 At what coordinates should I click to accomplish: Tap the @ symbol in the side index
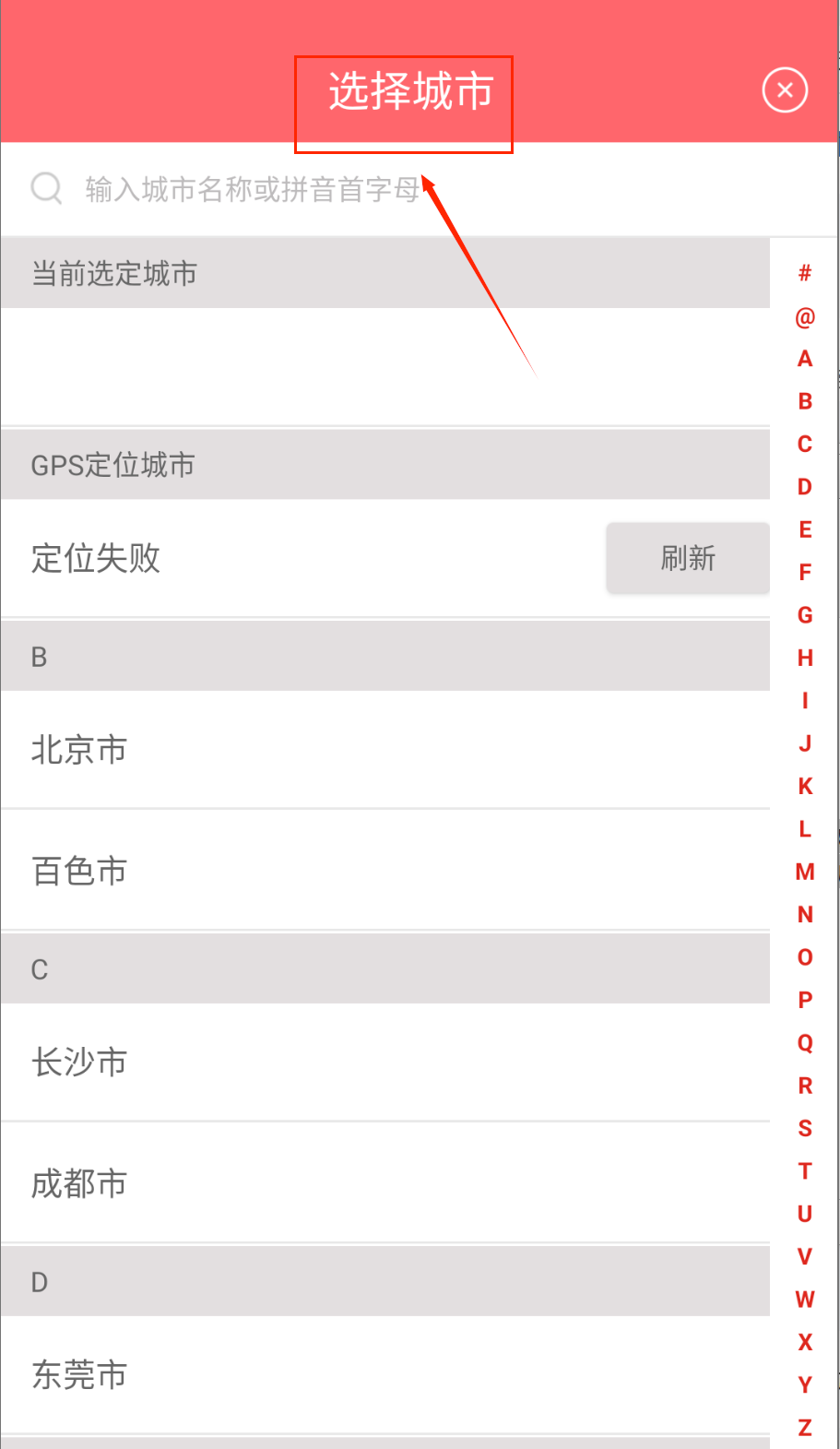point(803,315)
